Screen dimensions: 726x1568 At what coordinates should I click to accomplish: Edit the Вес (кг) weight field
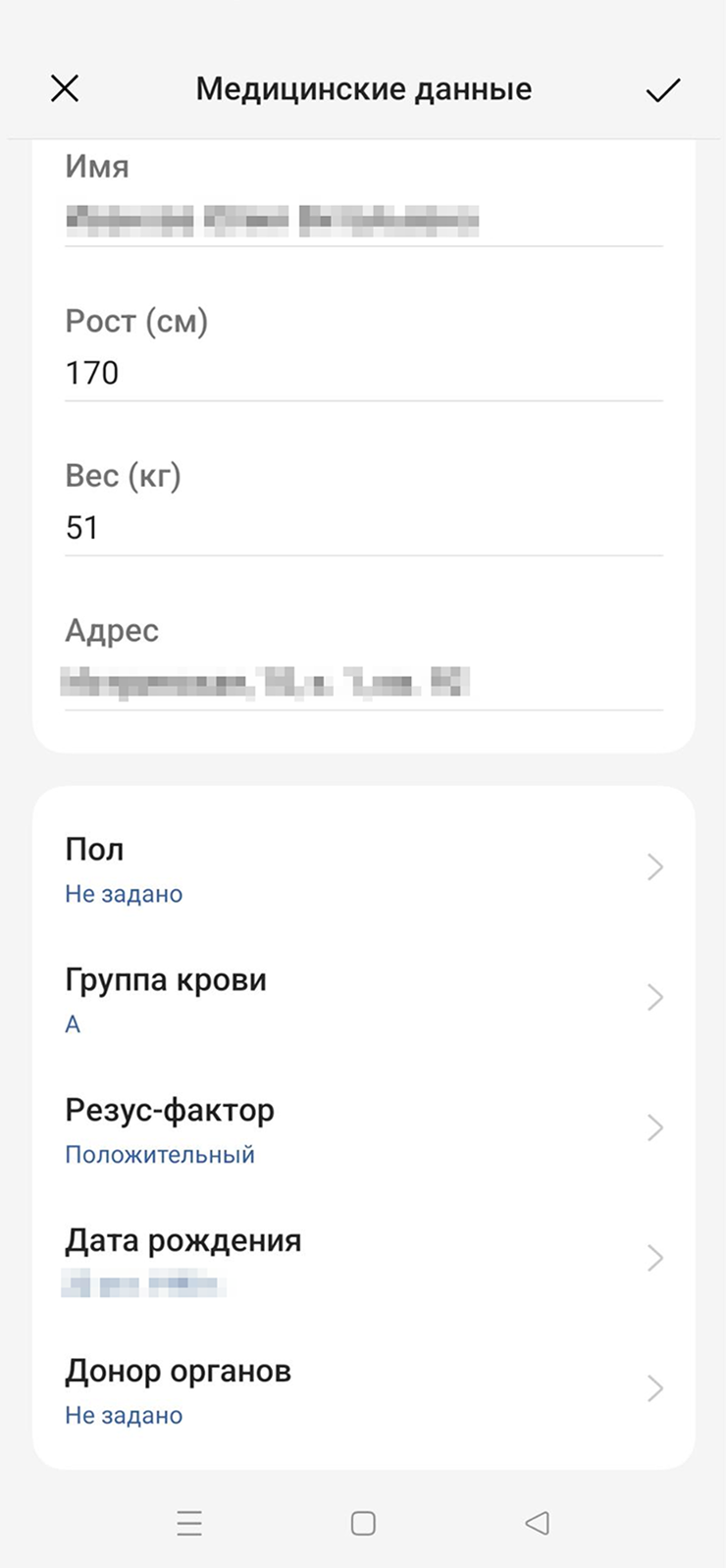(x=364, y=529)
